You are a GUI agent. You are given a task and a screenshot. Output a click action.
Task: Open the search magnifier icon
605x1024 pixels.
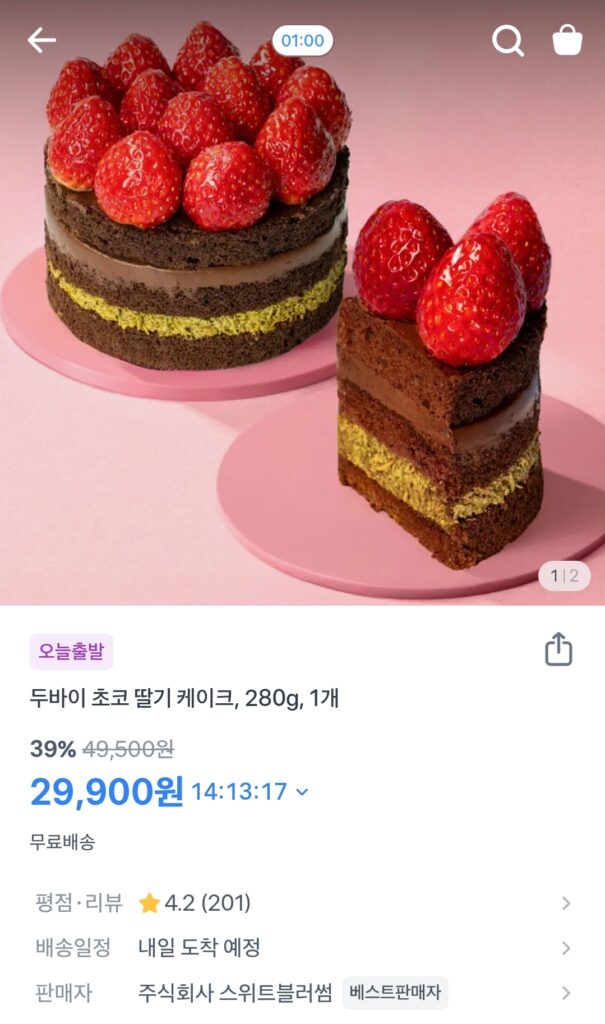tap(508, 41)
